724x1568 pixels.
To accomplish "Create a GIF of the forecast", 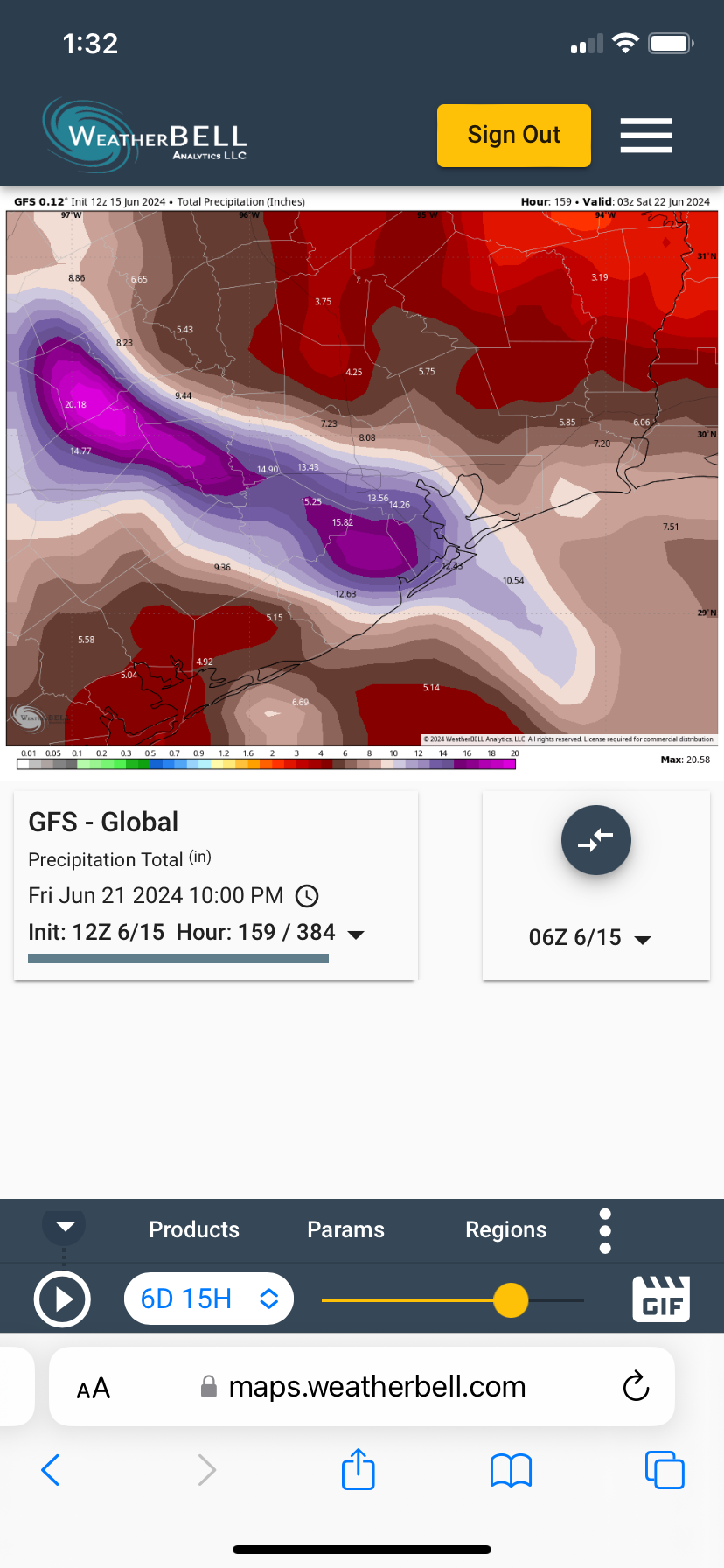I will (661, 1298).
